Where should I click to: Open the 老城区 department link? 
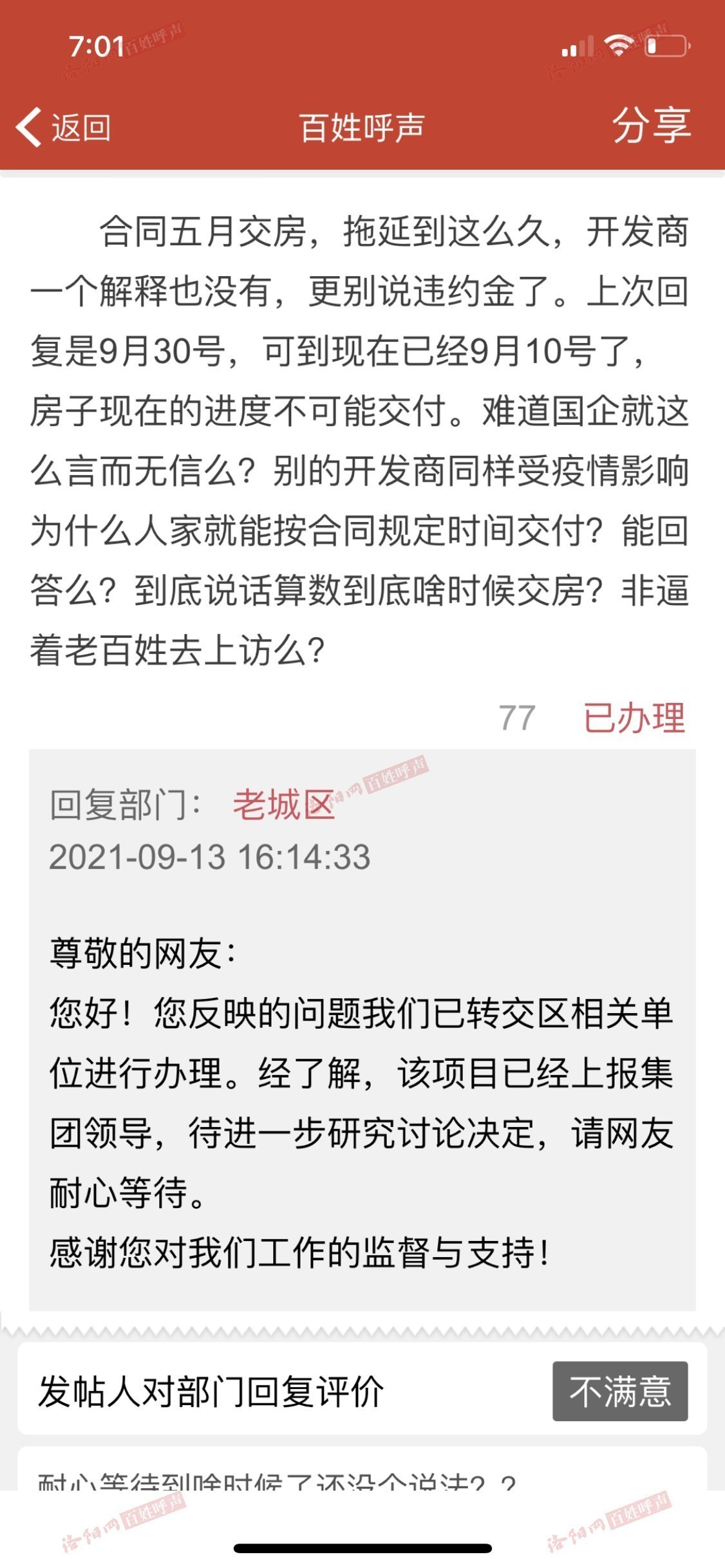click(284, 805)
